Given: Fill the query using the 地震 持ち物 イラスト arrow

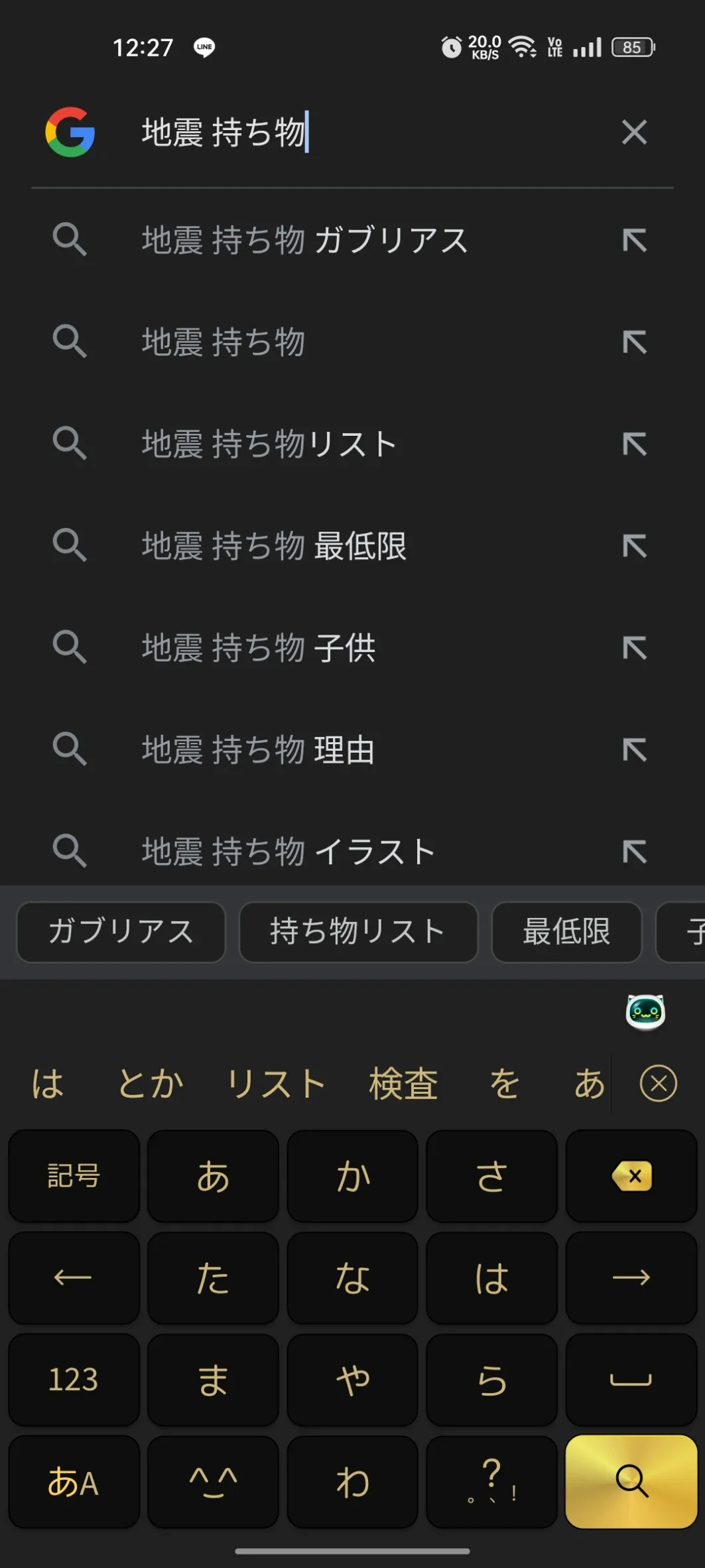Looking at the screenshot, I should (634, 852).
